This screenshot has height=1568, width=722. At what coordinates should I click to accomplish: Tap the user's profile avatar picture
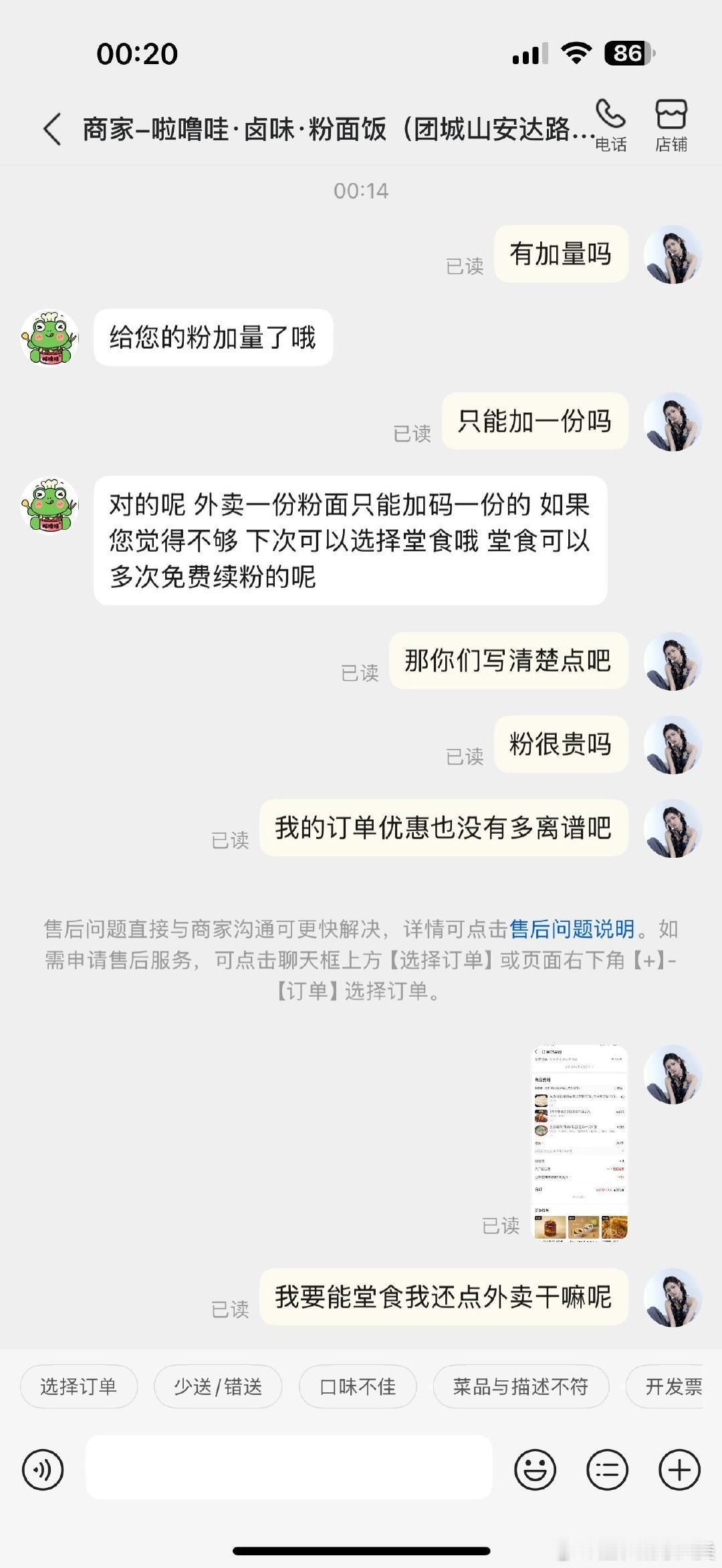point(675,254)
